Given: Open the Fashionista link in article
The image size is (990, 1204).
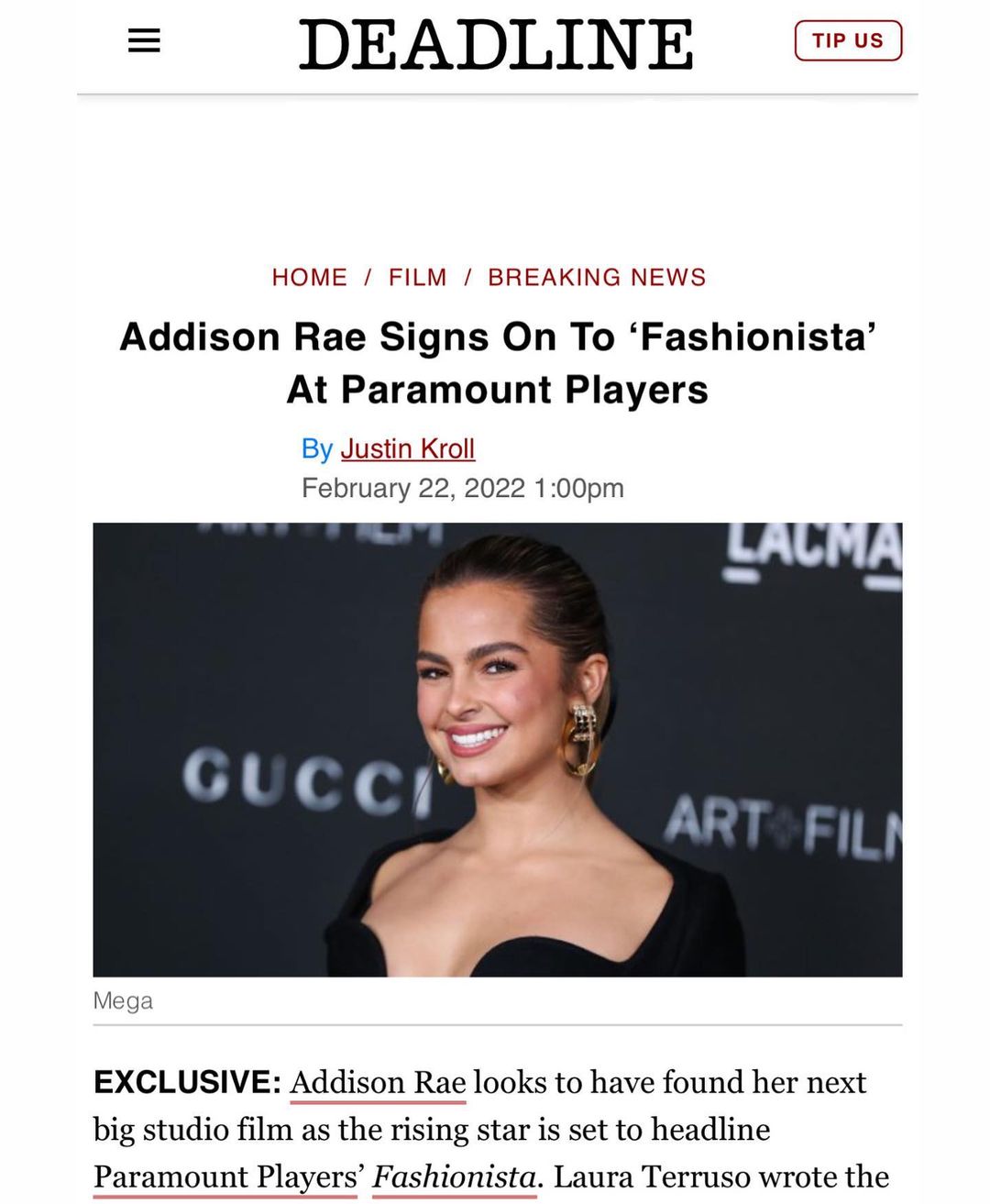Looking at the screenshot, I should click(454, 1176).
